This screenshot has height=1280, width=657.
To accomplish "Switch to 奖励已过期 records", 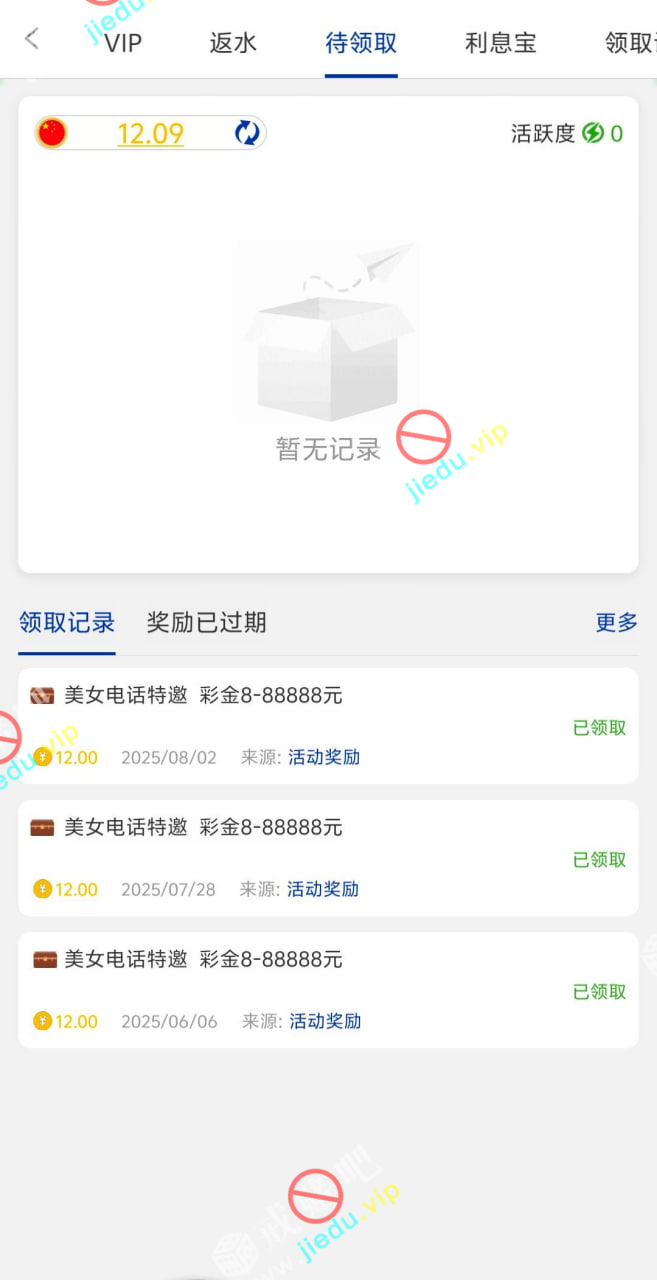I will (x=206, y=623).
